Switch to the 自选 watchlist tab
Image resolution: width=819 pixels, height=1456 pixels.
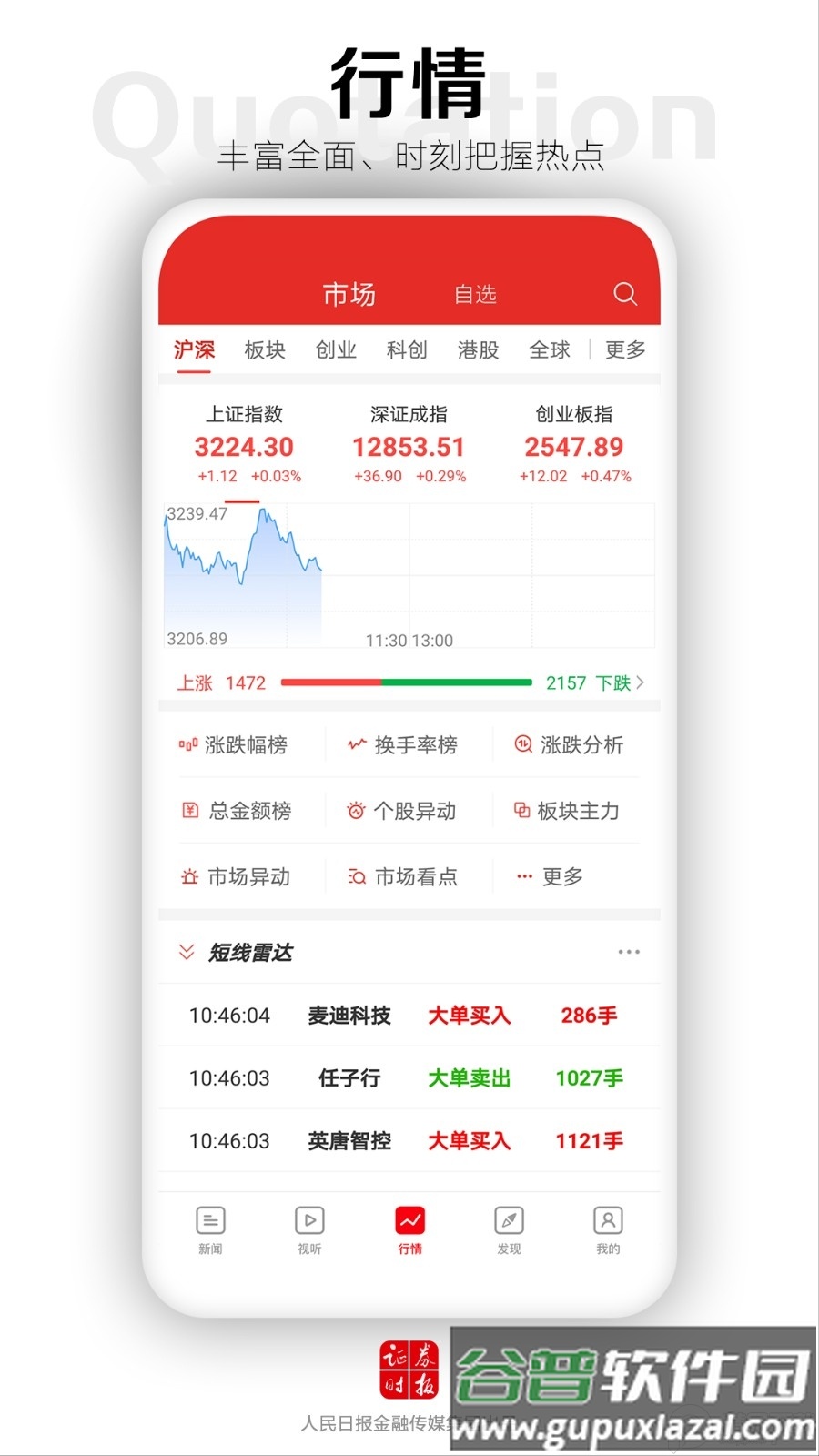coord(474,293)
